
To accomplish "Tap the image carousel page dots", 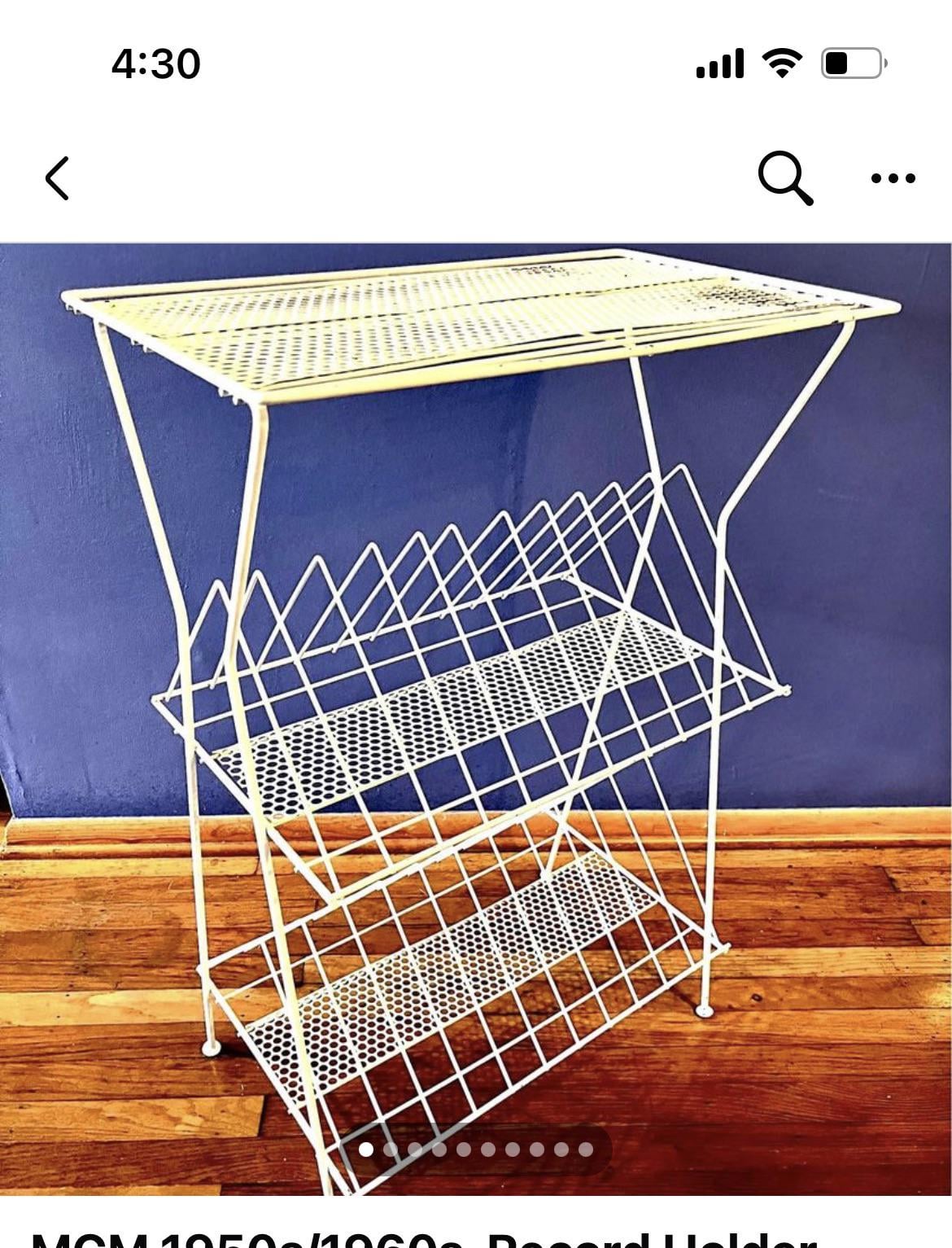I will point(476,1149).
